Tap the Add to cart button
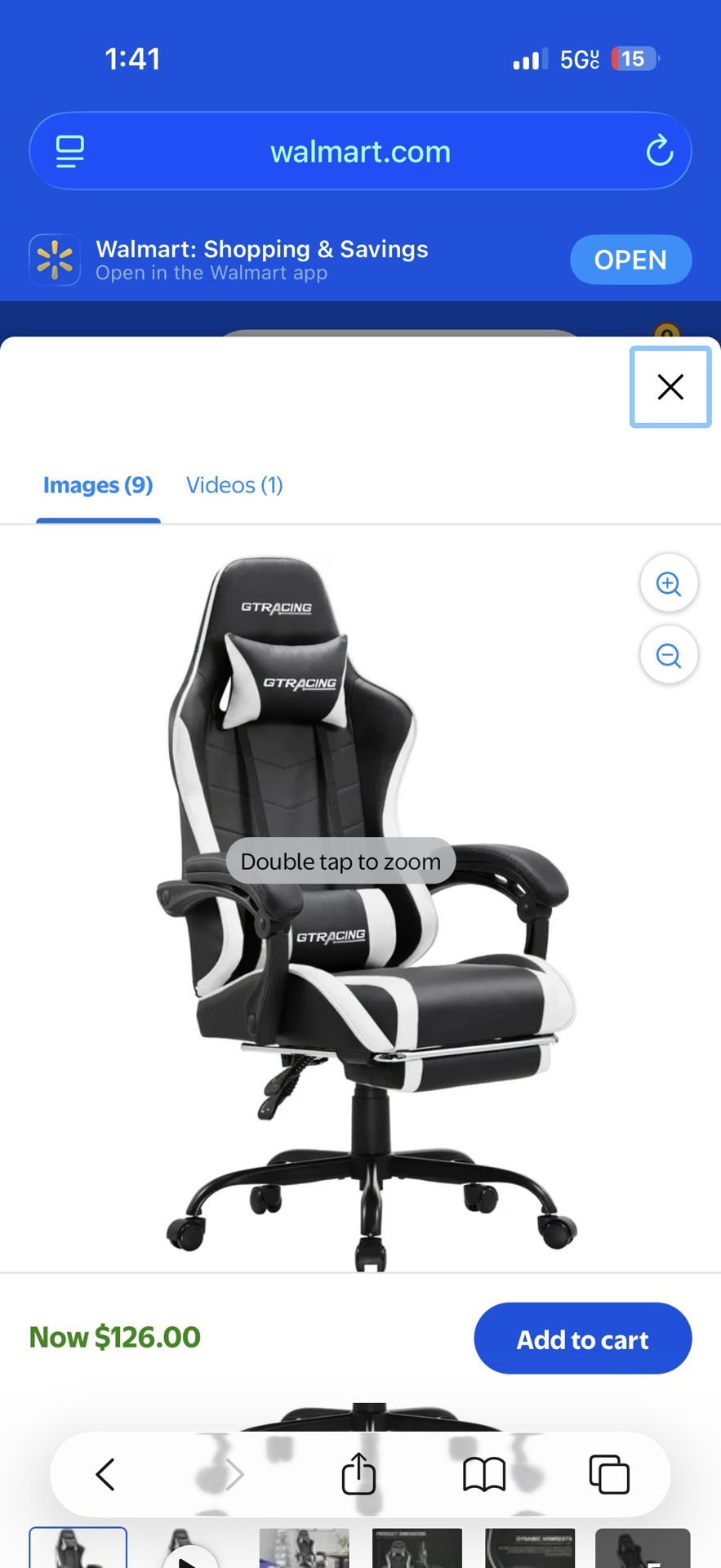This screenshot has width=721, height=1568. click(582, 1339)
